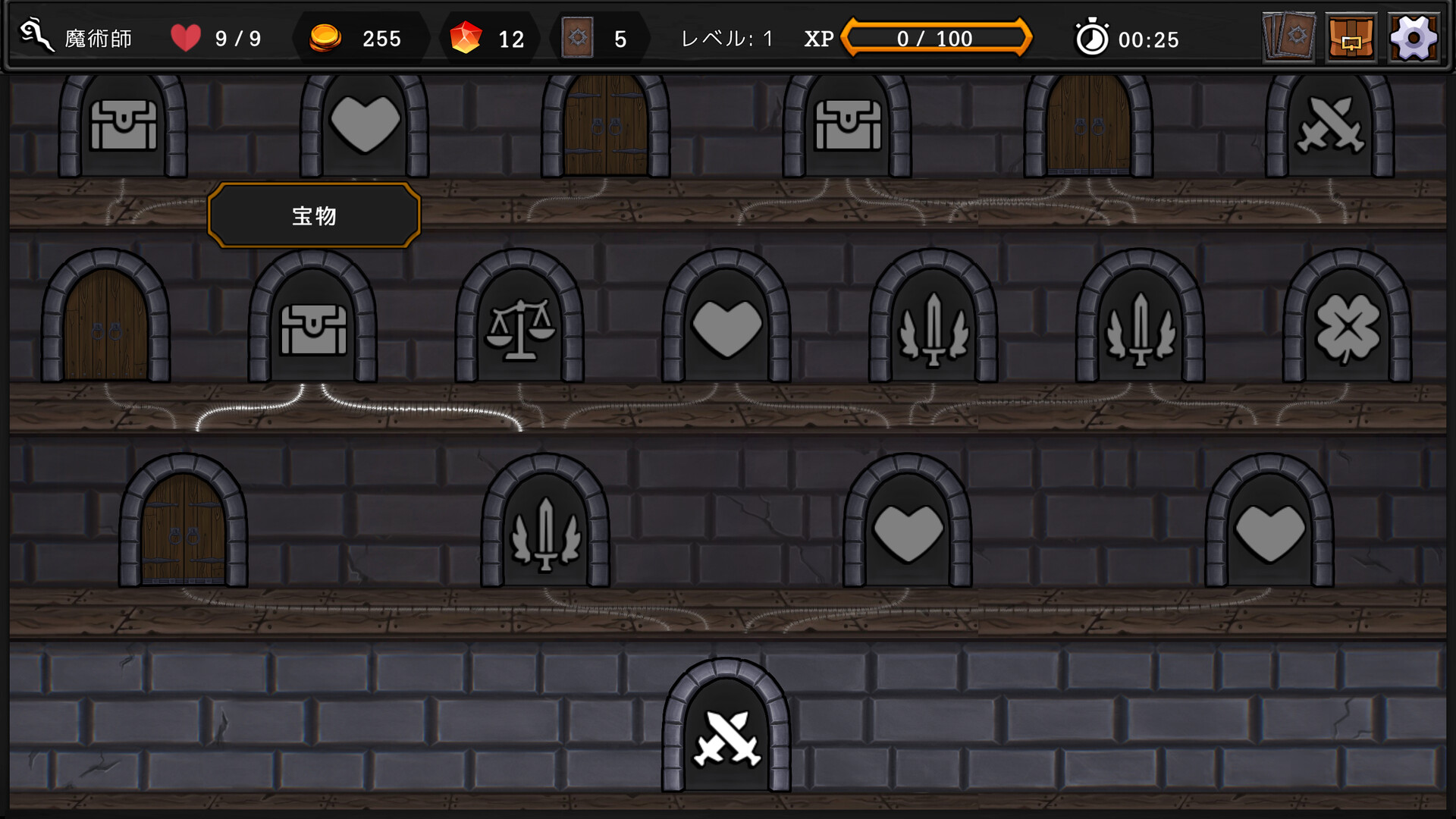Enter the crossed swords battle door at bottom
This screenshot has width=1456, height=819.
coord(726,734)
